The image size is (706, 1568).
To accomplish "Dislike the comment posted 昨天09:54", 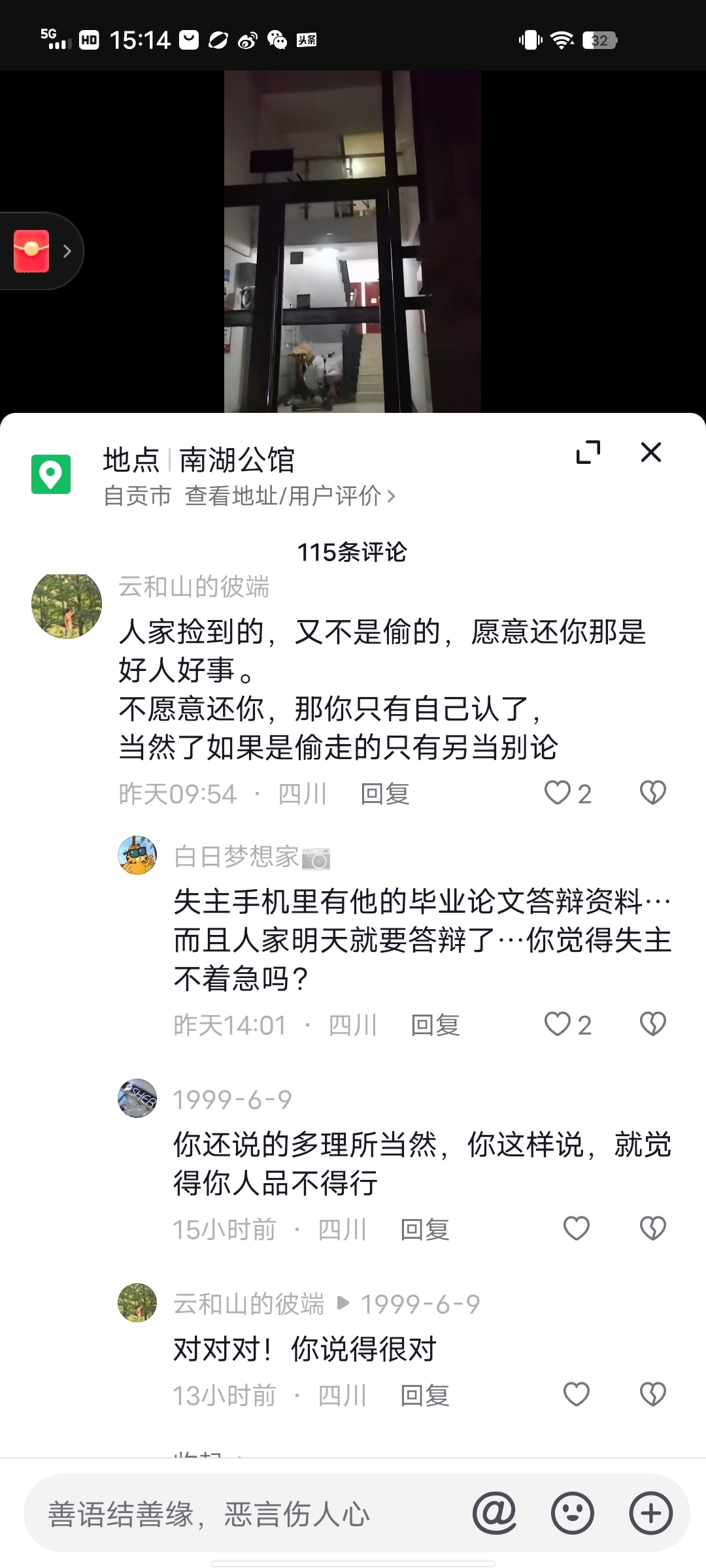I will point(652,793).
